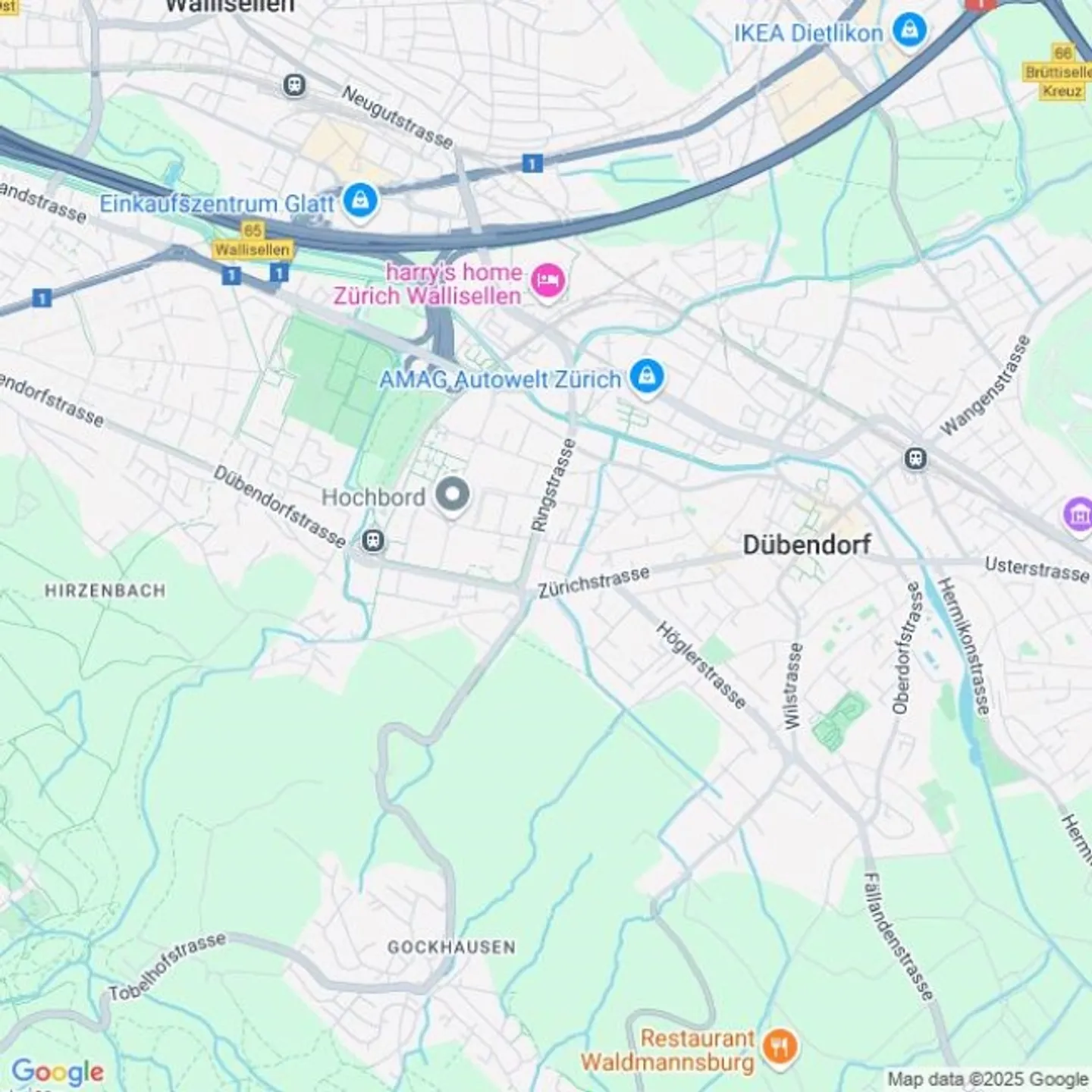The height and width of the screenshot is (1092, 1092).
Task: Open the Dübendorf railway station icon
Action: (x=915, y=458)
